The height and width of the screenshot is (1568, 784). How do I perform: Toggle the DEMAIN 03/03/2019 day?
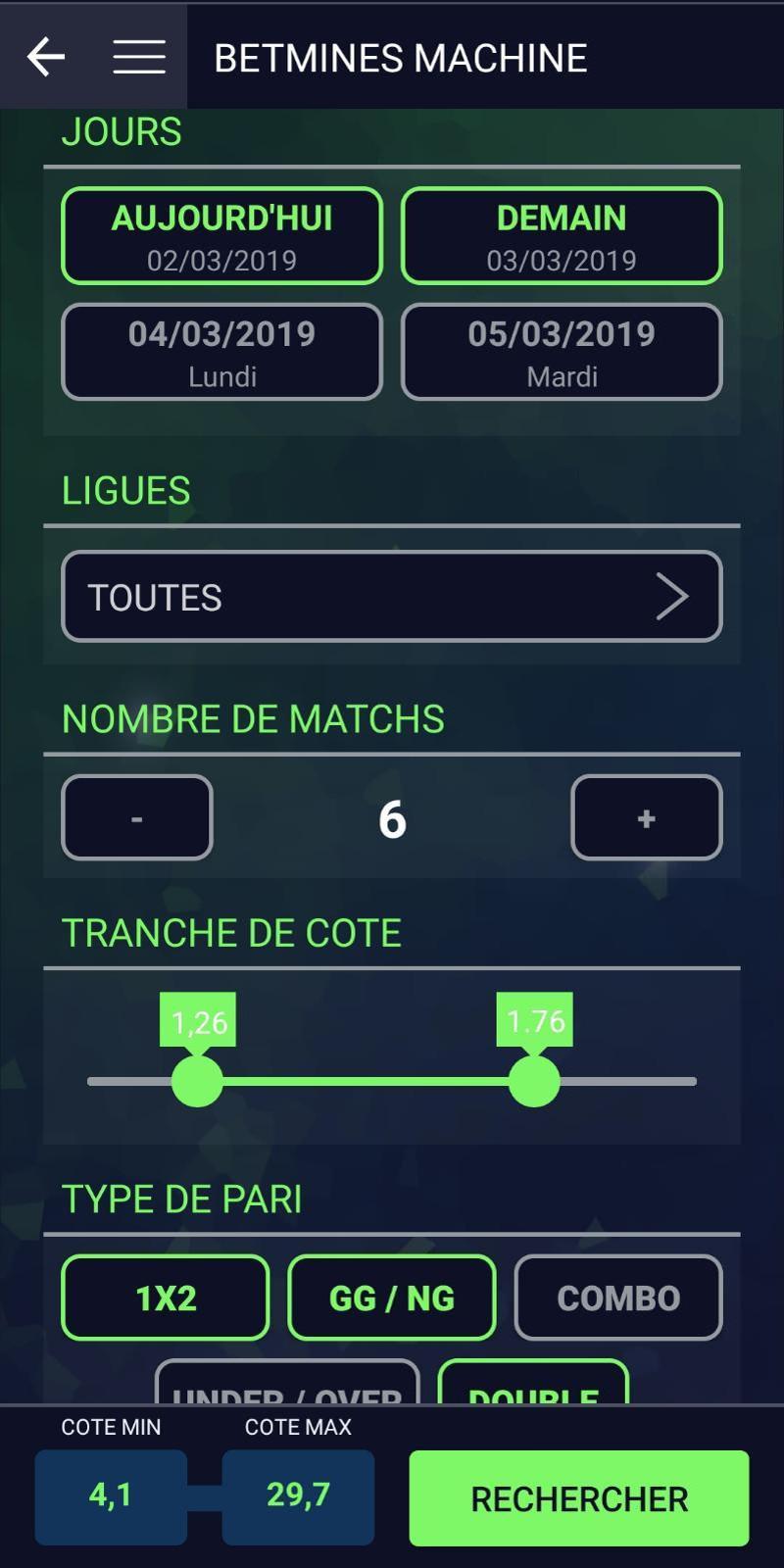click(562, 236)
